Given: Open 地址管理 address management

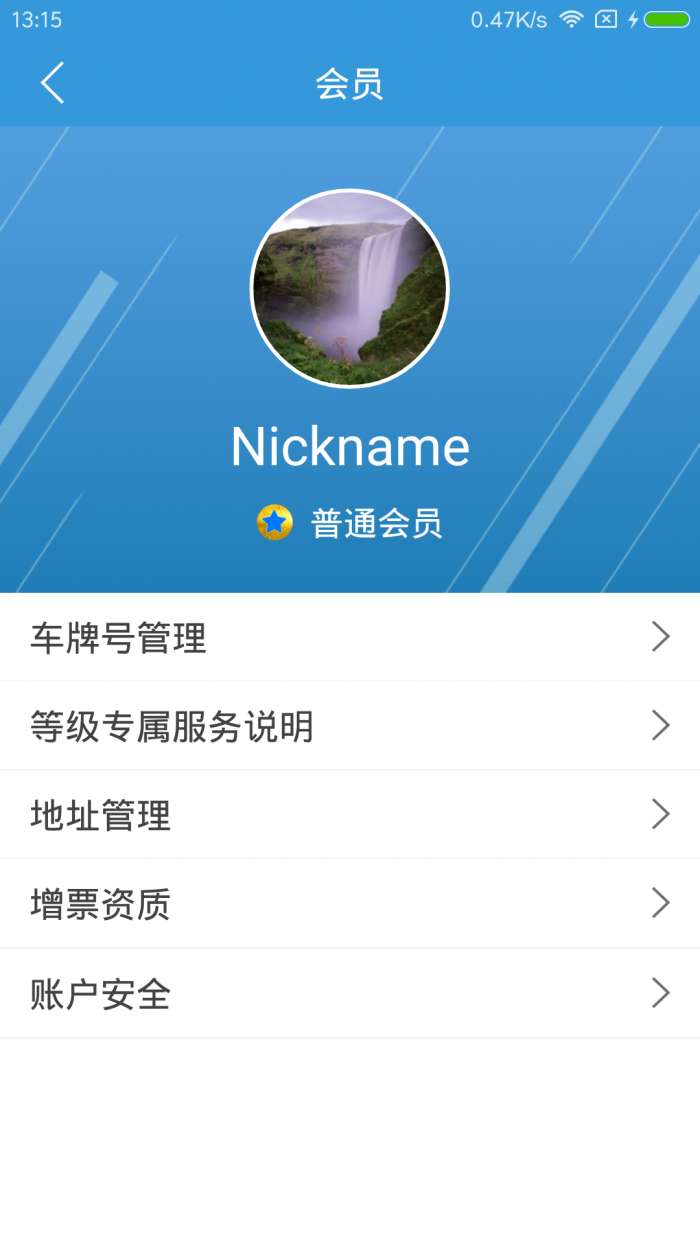Looking at the screenshot, I should point(349,815).
